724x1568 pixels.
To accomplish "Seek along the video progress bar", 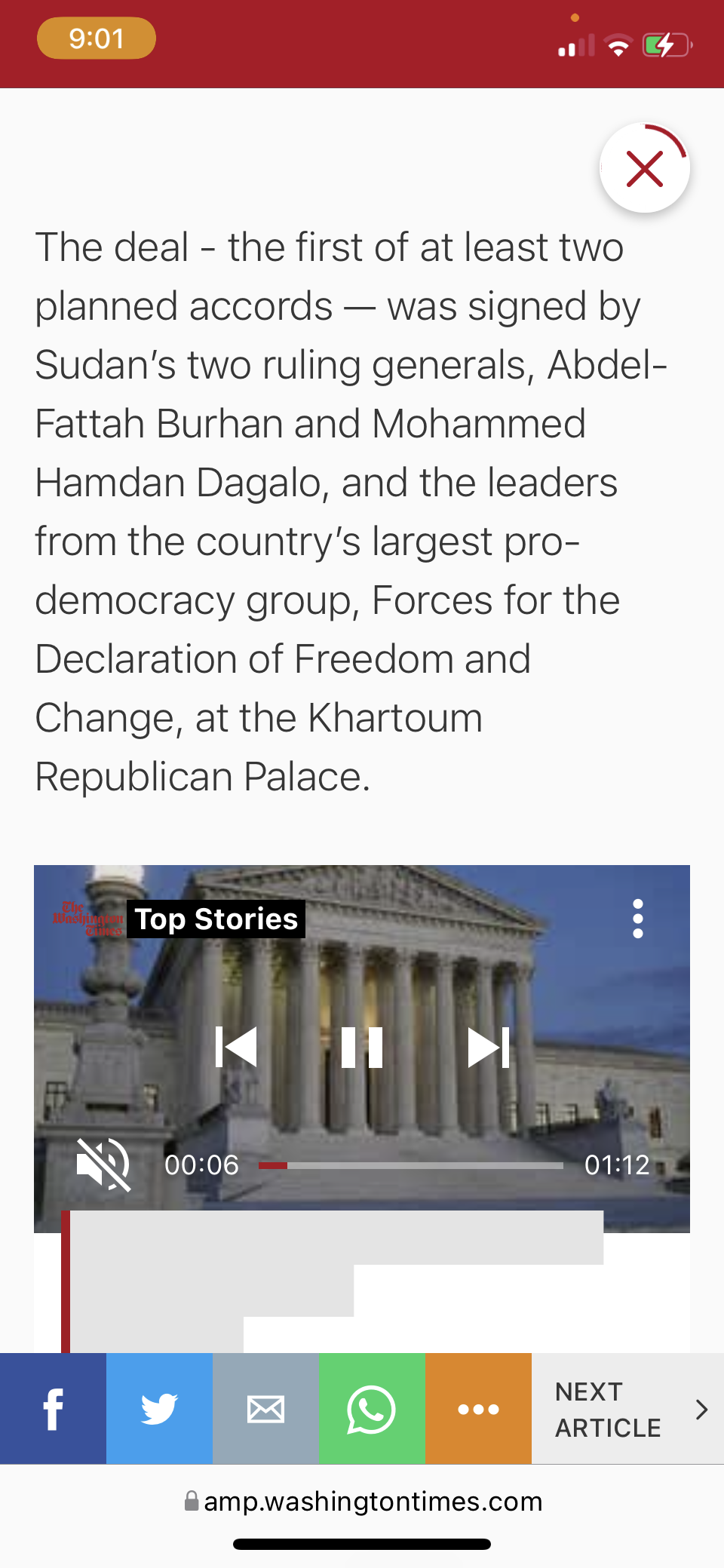I will click(411, 1165).
